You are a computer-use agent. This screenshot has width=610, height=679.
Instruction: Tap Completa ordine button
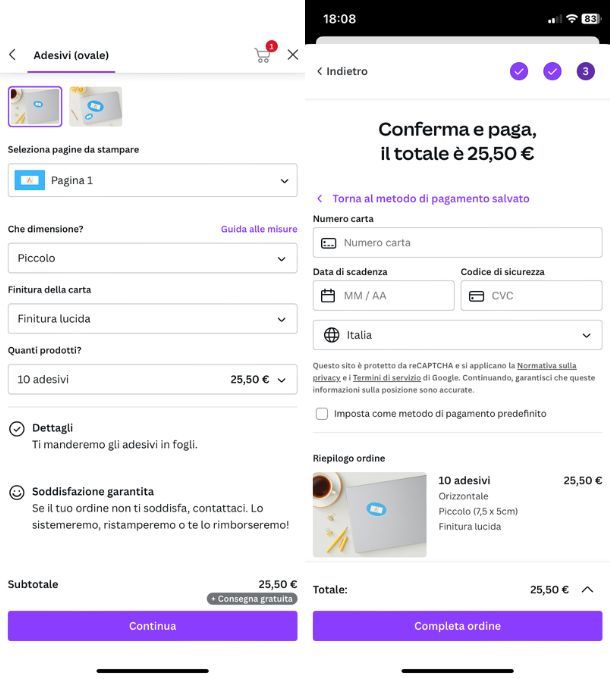(x=457, y=626)
